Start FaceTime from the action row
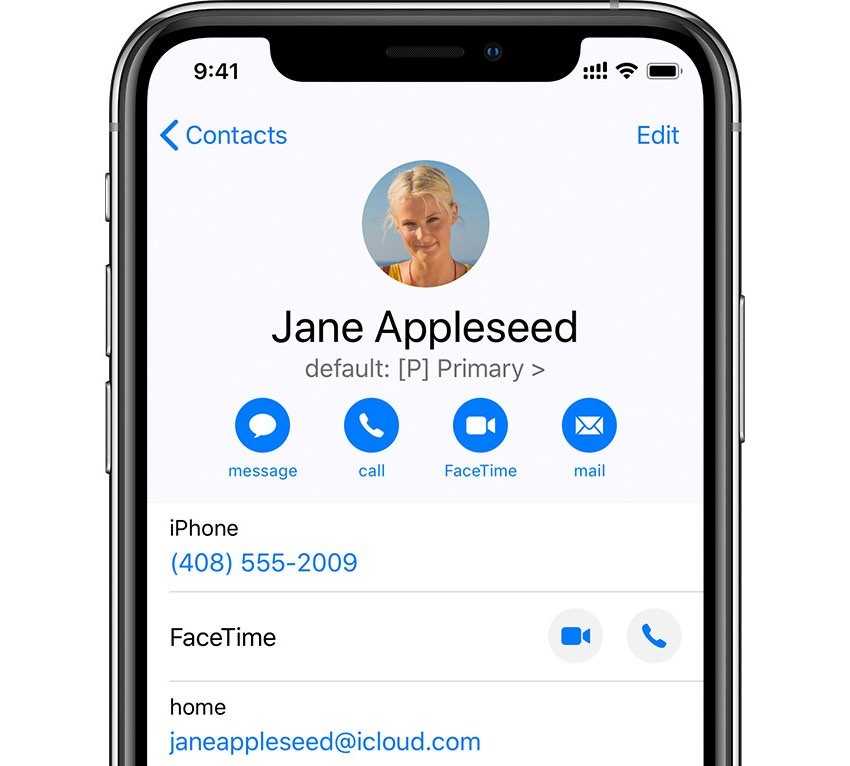The image size is (850, 766). [x=480, y=425]
